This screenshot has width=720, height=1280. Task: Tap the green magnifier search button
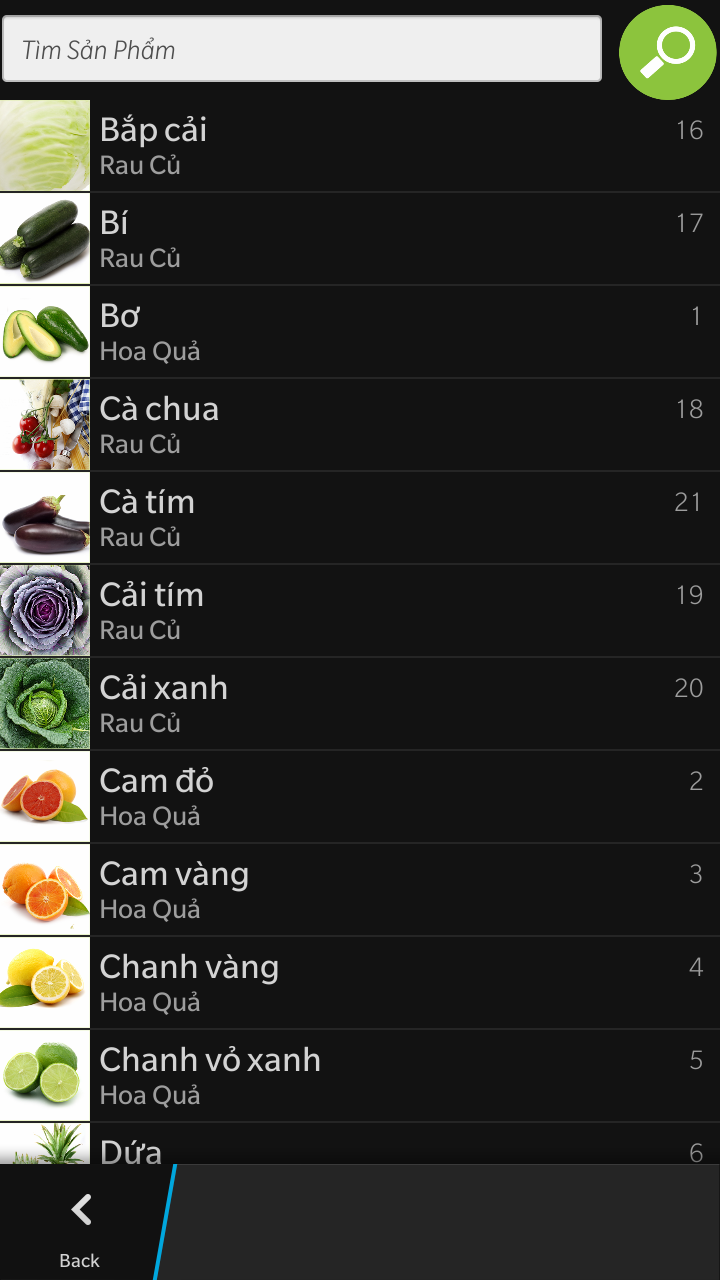[667, 52]
